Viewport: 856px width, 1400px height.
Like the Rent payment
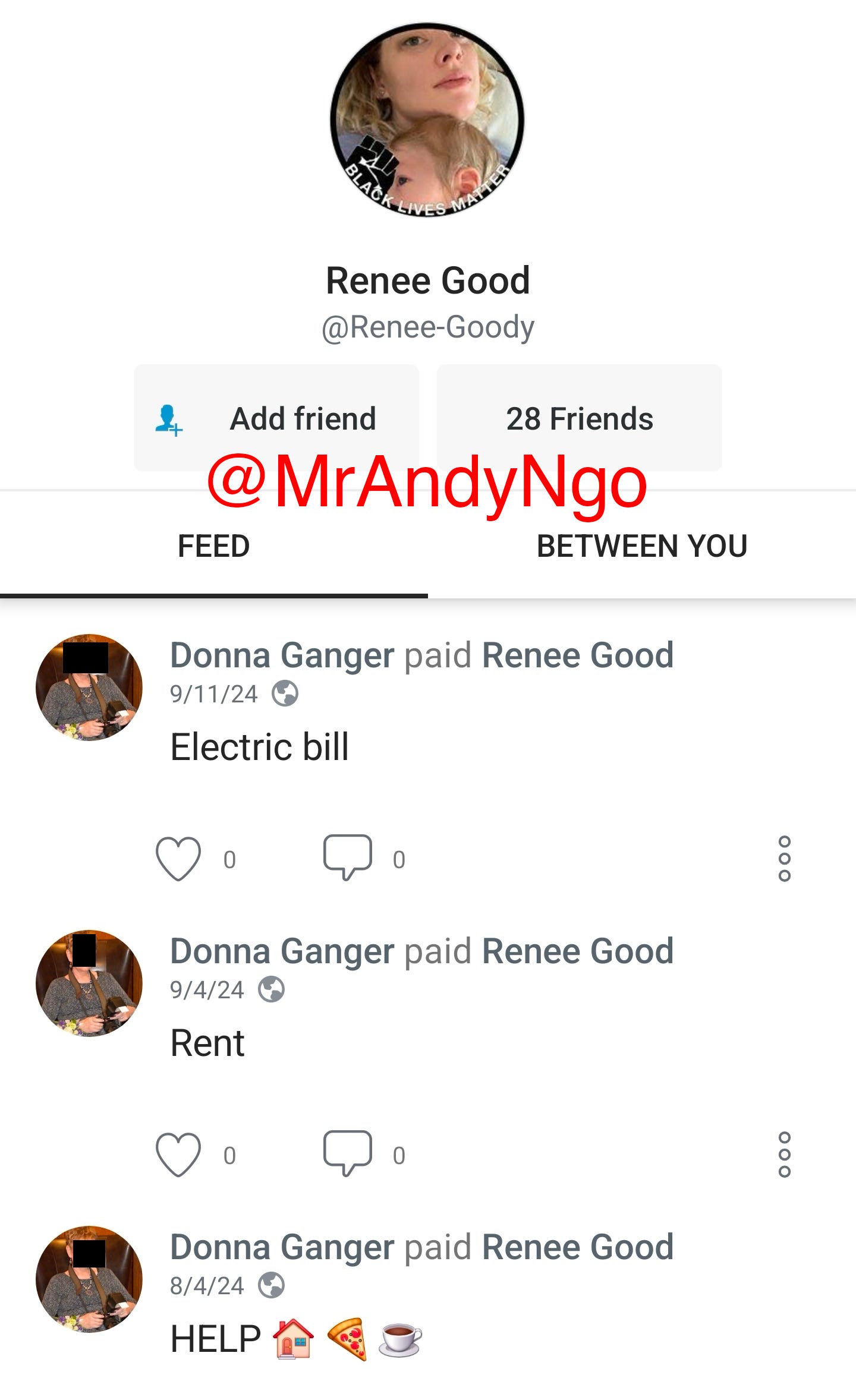(x=178, y=1155)
